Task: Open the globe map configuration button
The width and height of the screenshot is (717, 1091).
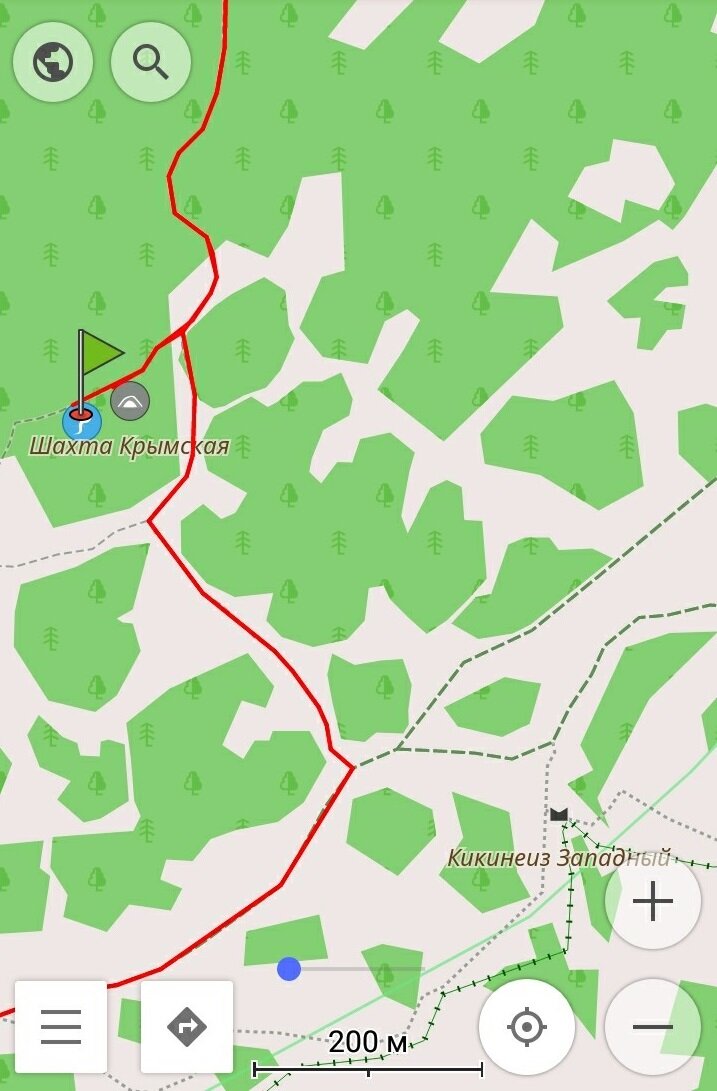Action: 53,62
